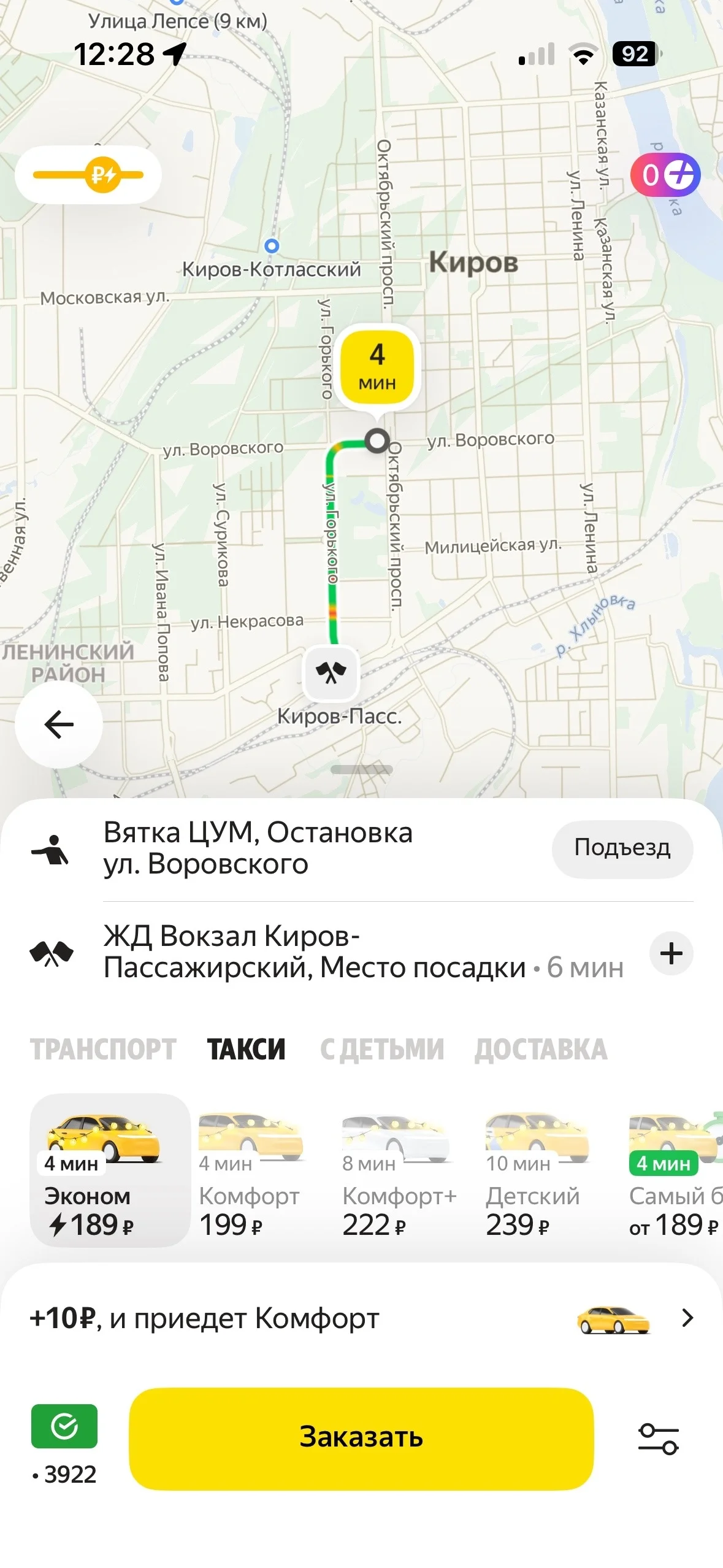Screen dimensions: 723x1568
Task: Choose the Комфорт tariff for 199 ₽
Action: [250, 1170]
